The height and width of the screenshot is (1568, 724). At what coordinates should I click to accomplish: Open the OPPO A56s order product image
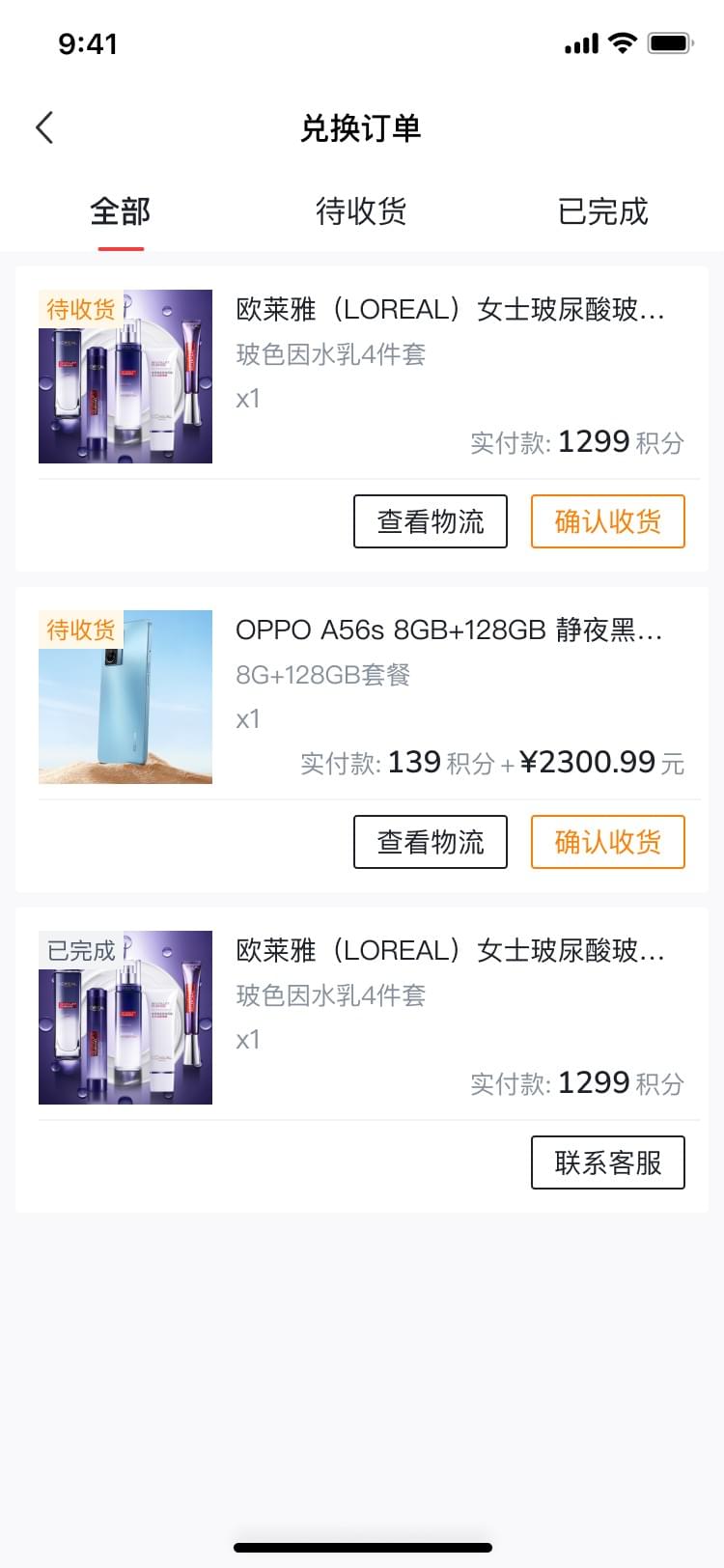click(x=125, y=697)
